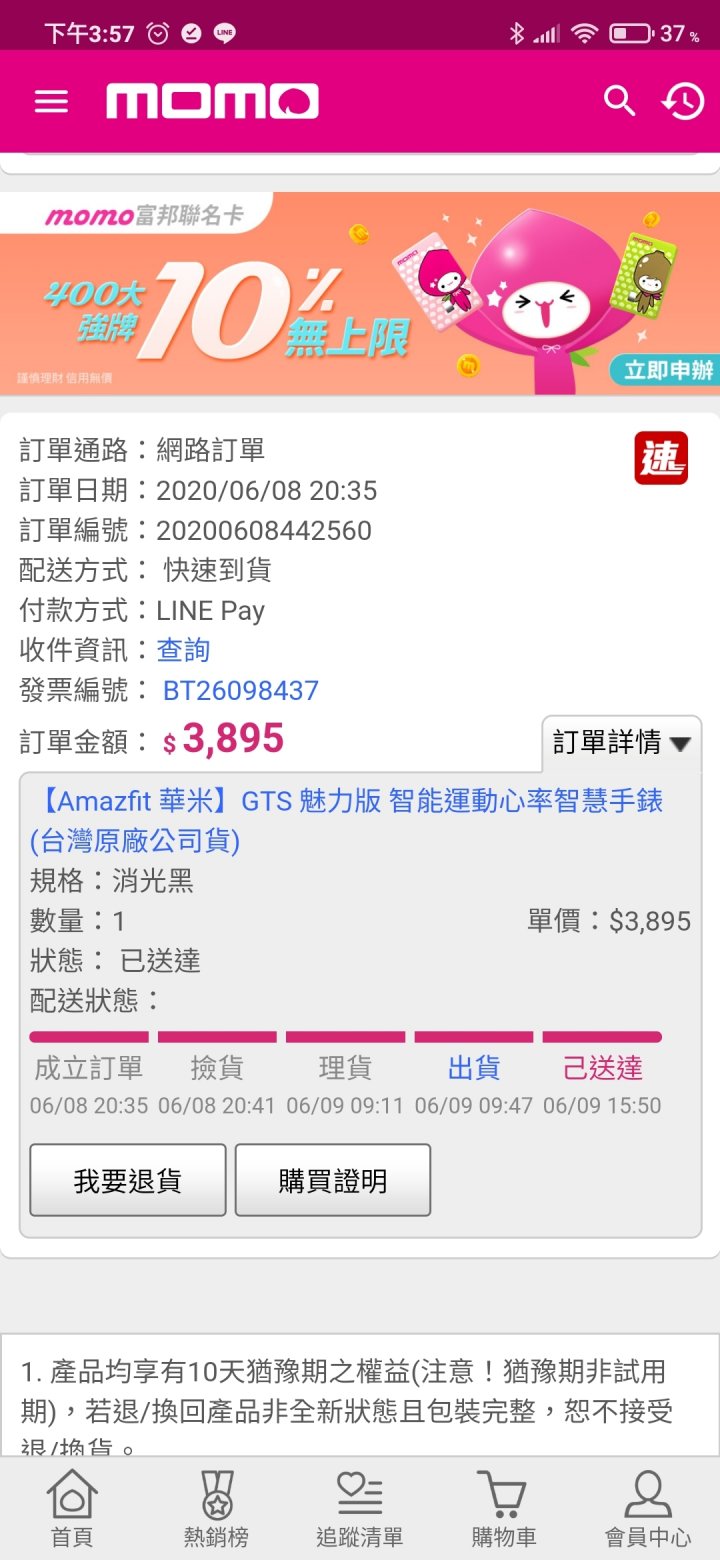Open browsing history clock icon
The height and width of the screenshot is (1560, 720).
(x=684, y=101)
